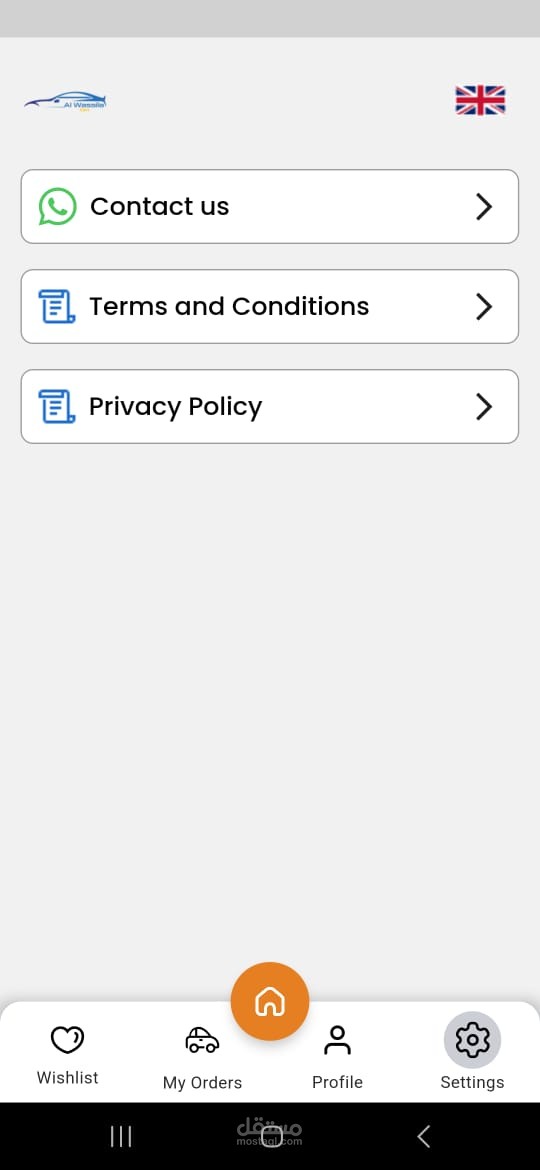Switch to the Wishlist tab
The image size is (540, 1170).
point(67,1054)
